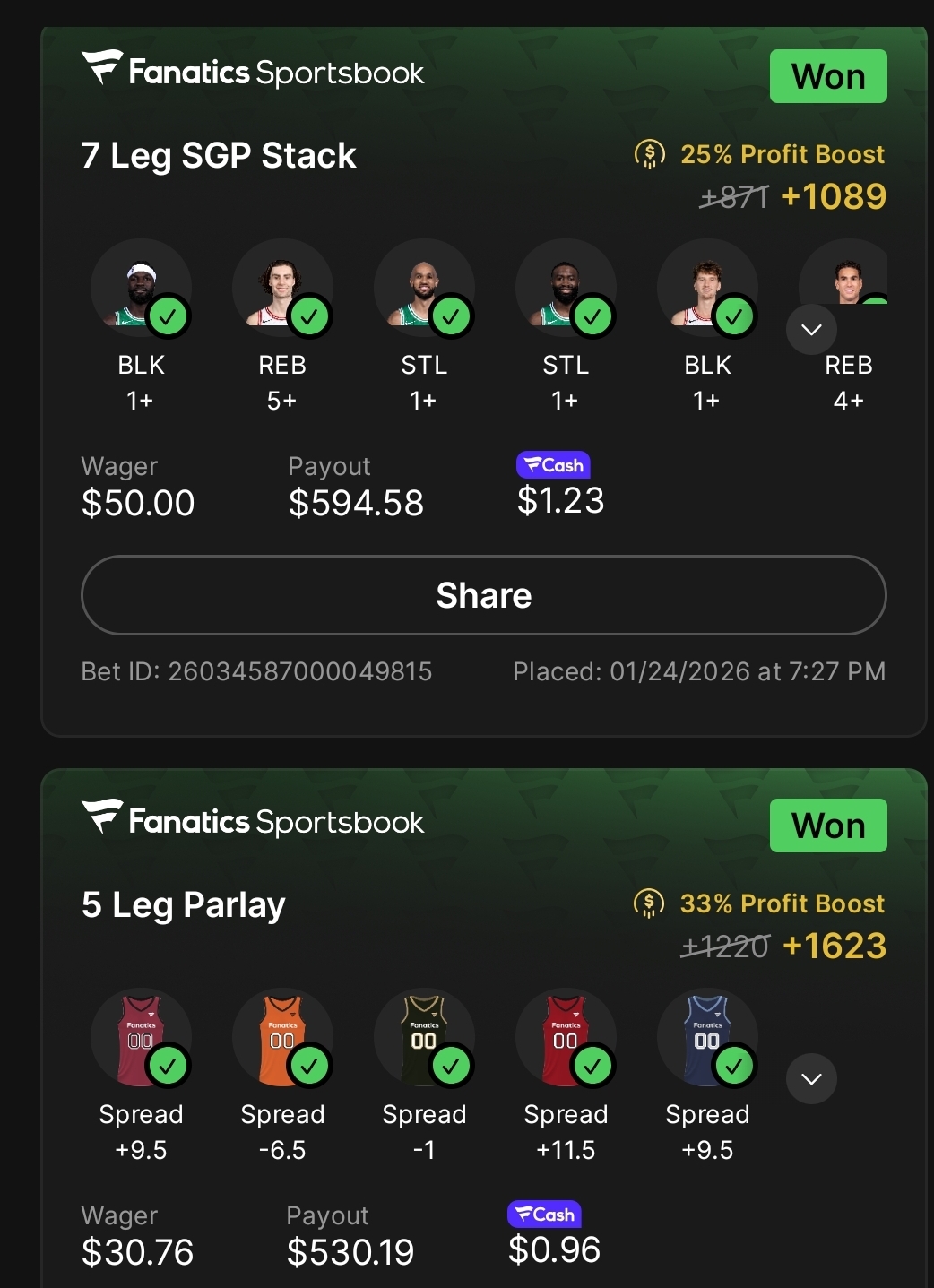
Task: Expand legs of the 7 Leg SGP Stack
Action: [811, 330]
